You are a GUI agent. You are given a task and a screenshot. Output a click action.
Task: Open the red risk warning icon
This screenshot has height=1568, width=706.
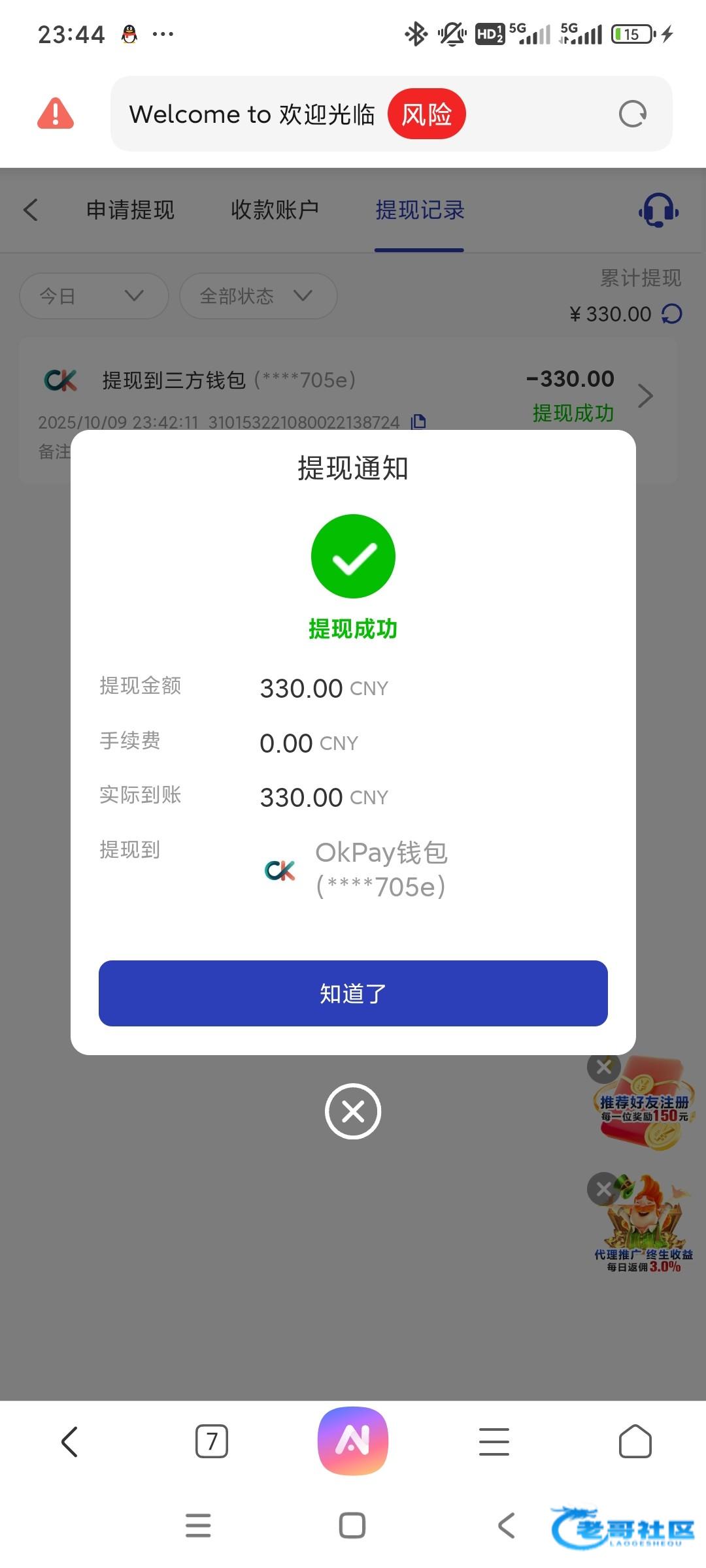pyautogui.click(x=56, y=114)
